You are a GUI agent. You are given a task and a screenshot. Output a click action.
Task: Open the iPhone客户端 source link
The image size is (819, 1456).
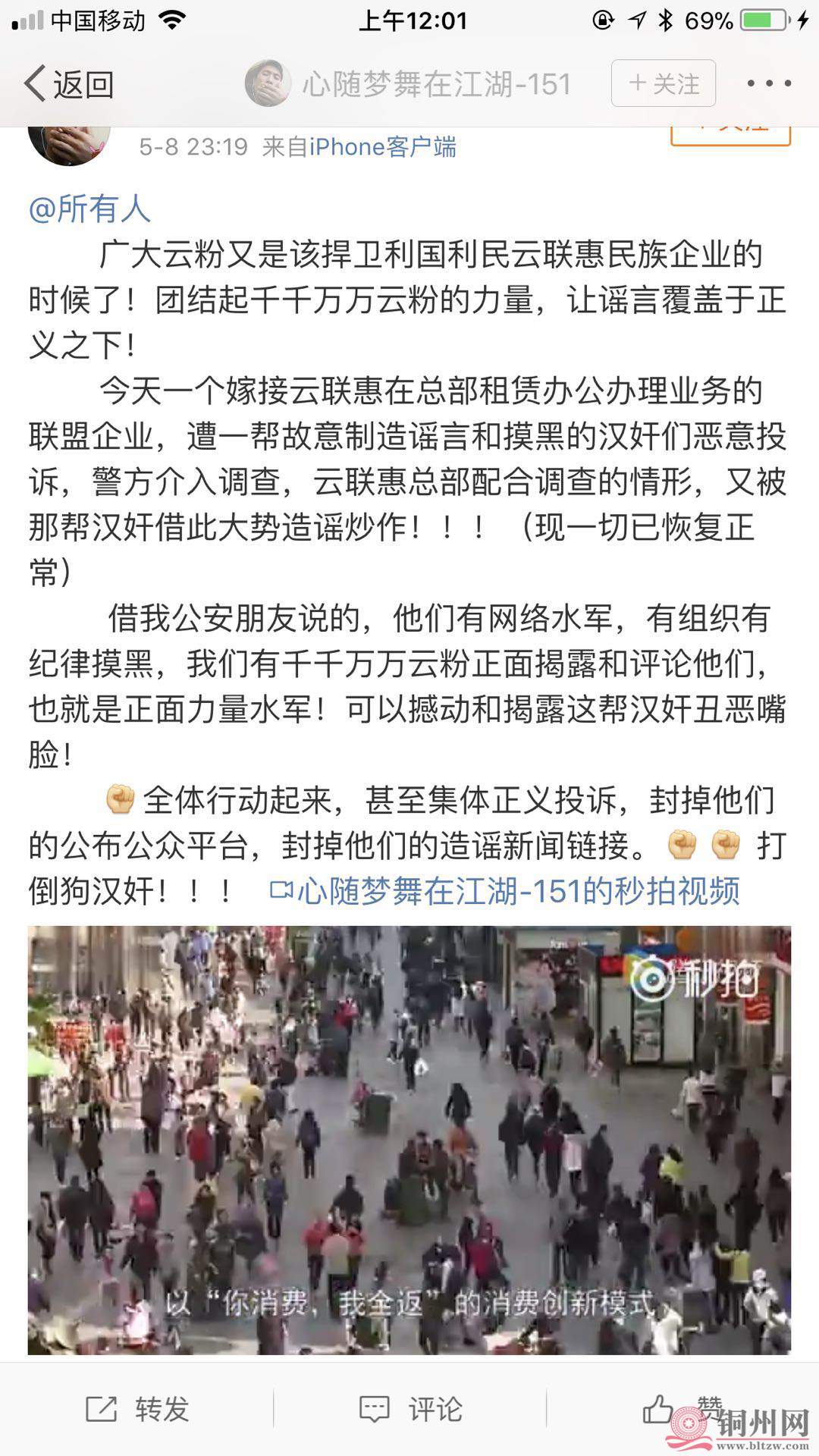(383, 147)
